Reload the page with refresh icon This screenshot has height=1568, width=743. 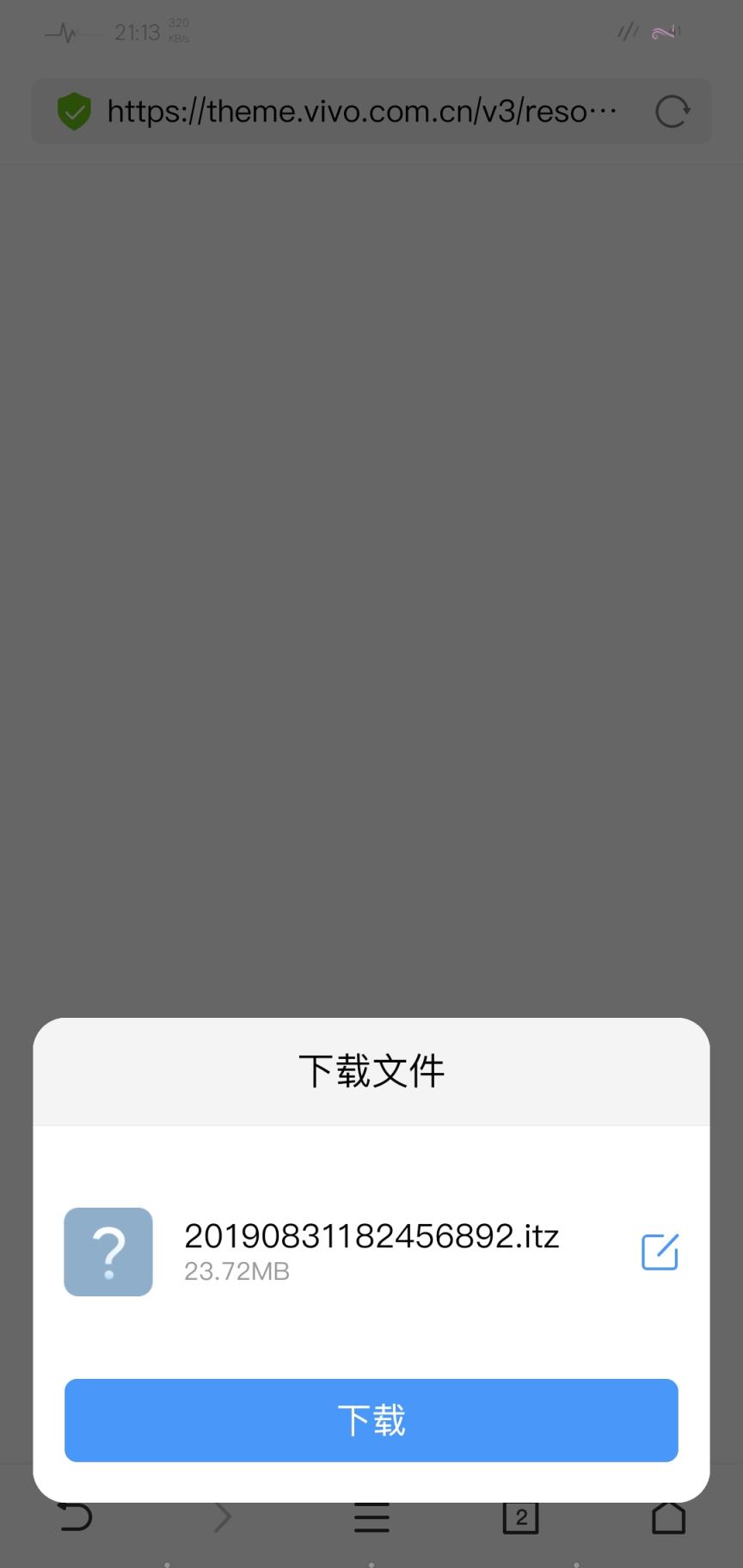tap(673, 112)
